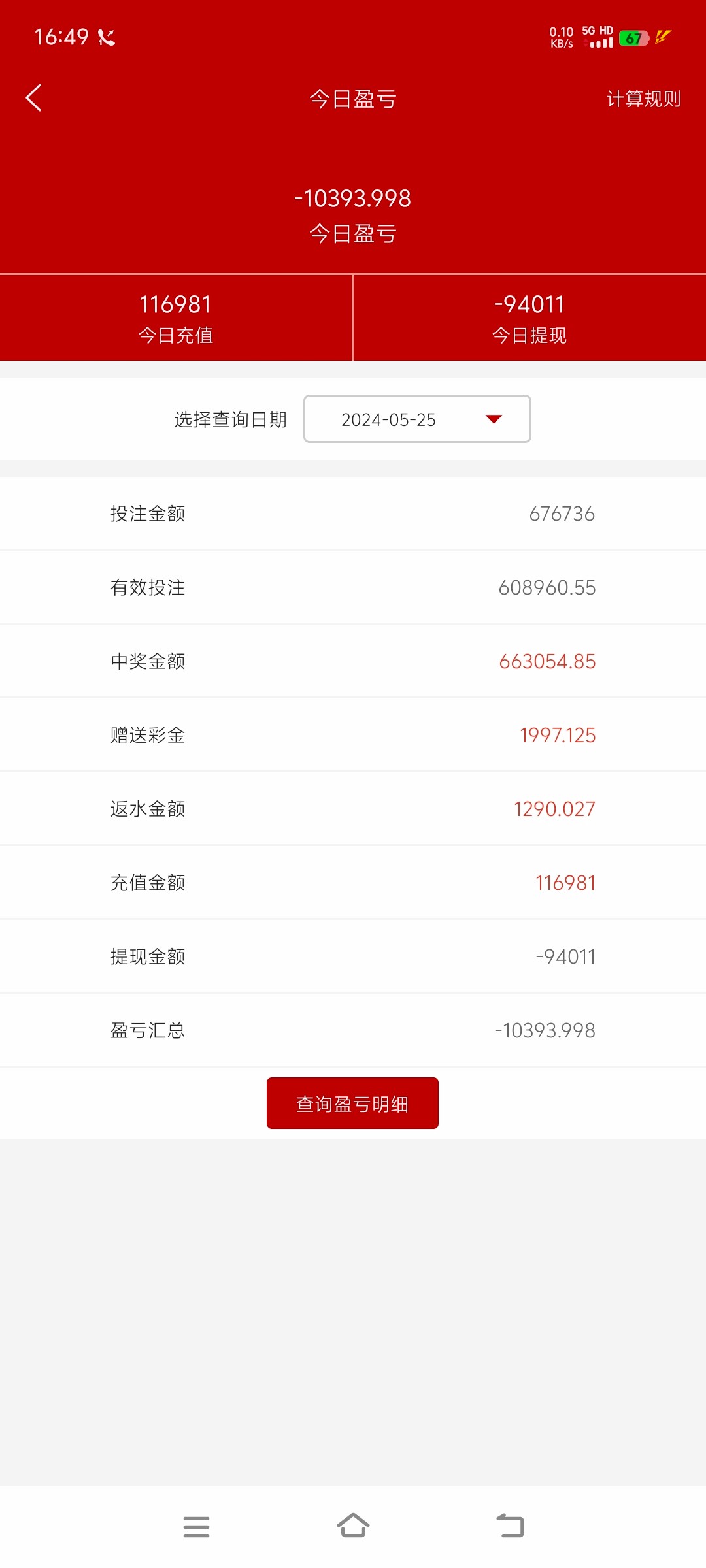Open recent apps from navigation bar
The height and width of the screenshot is (1568, 706).
click(196, 1526)
